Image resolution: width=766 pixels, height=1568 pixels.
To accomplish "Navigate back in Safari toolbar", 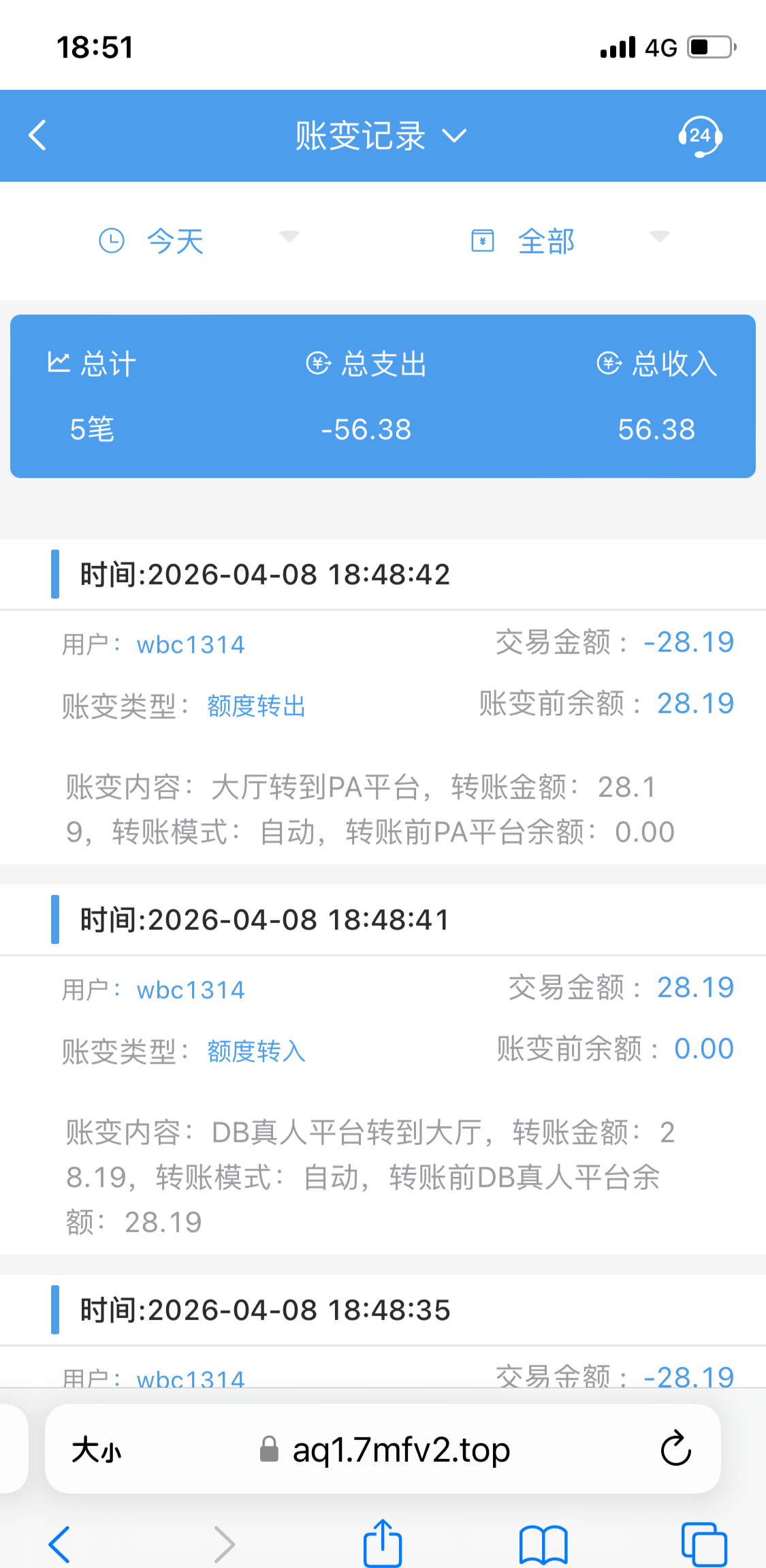I will [60, 1544].
